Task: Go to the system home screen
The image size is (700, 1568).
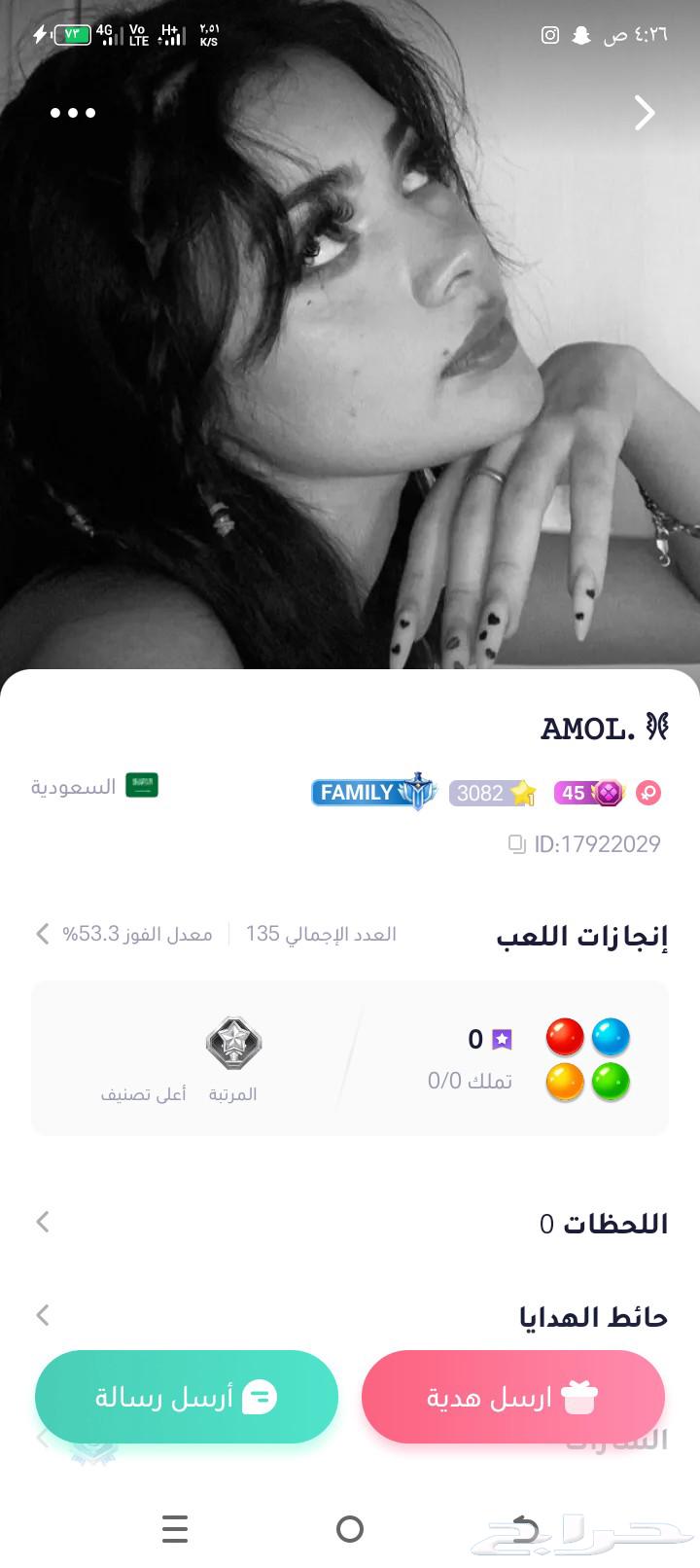Action: click(x=350, y=1529)
